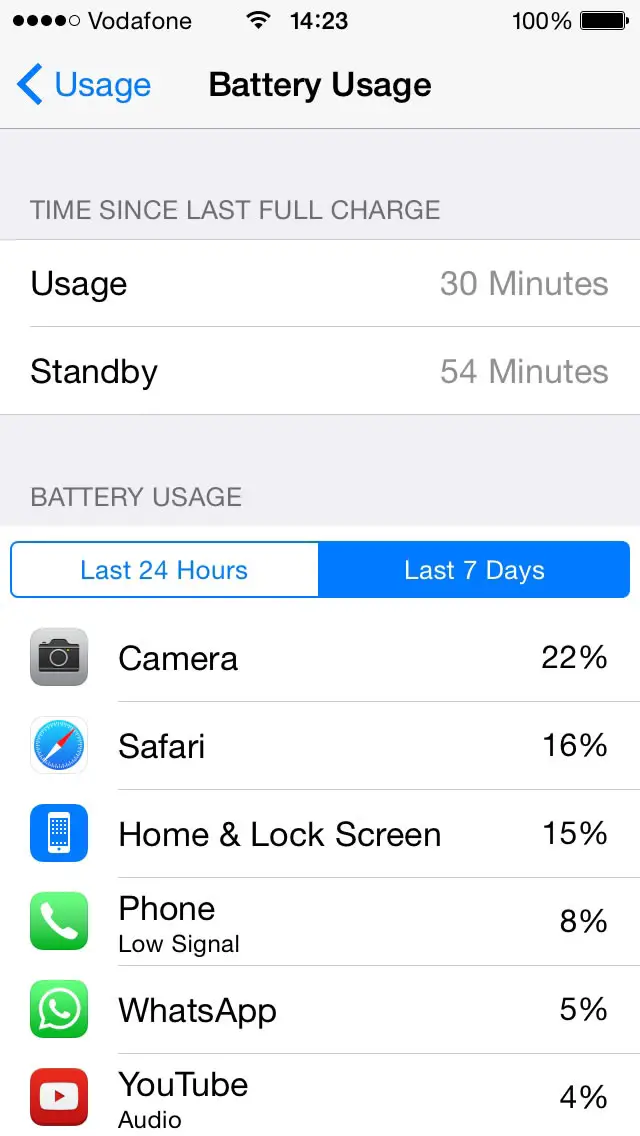Image resolution: width=640 pixels, height=1136 pixels.
Task: Switch to Last 24 Hours
Action: [x=165, y=569]
